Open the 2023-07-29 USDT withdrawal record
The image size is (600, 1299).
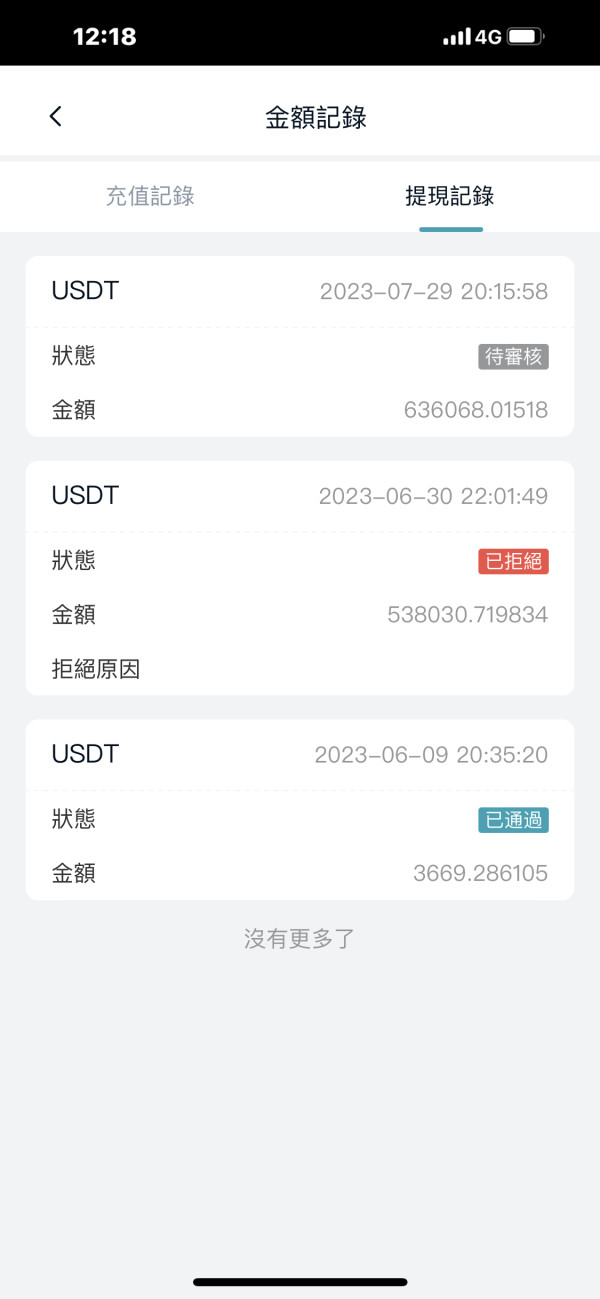pyautogui.click(x=300, y=346)
